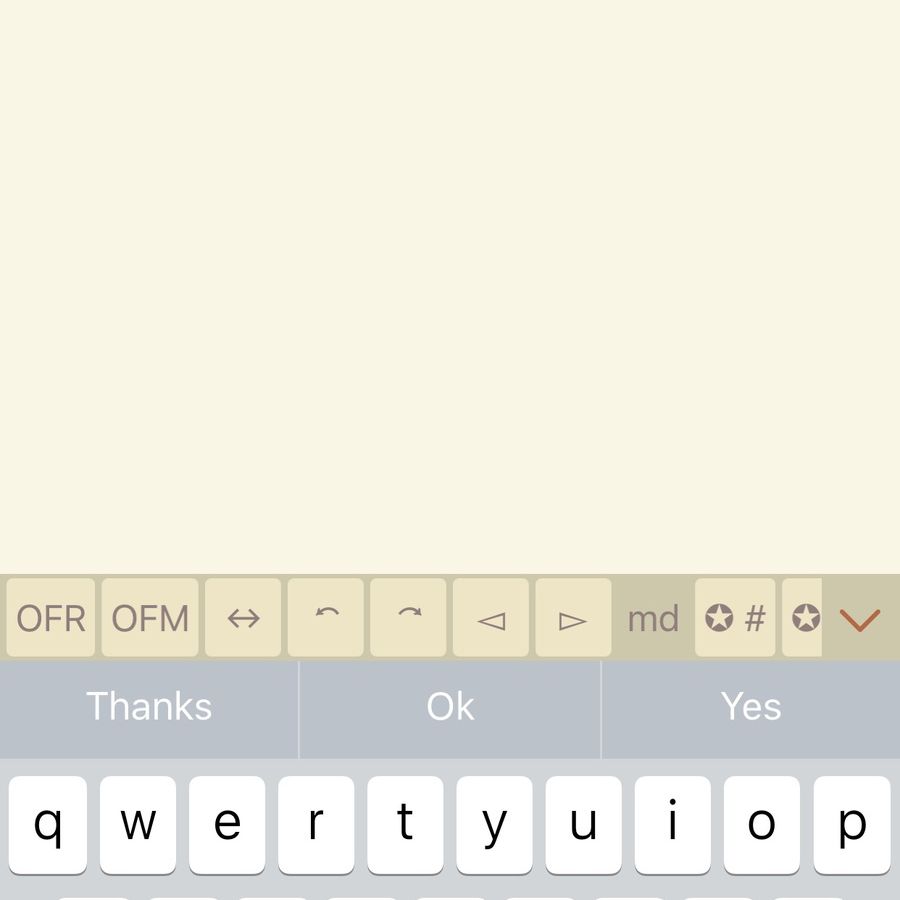Move cursor left with the triangle key
This screenshot has height=900, width=900.
pos(491,618)
